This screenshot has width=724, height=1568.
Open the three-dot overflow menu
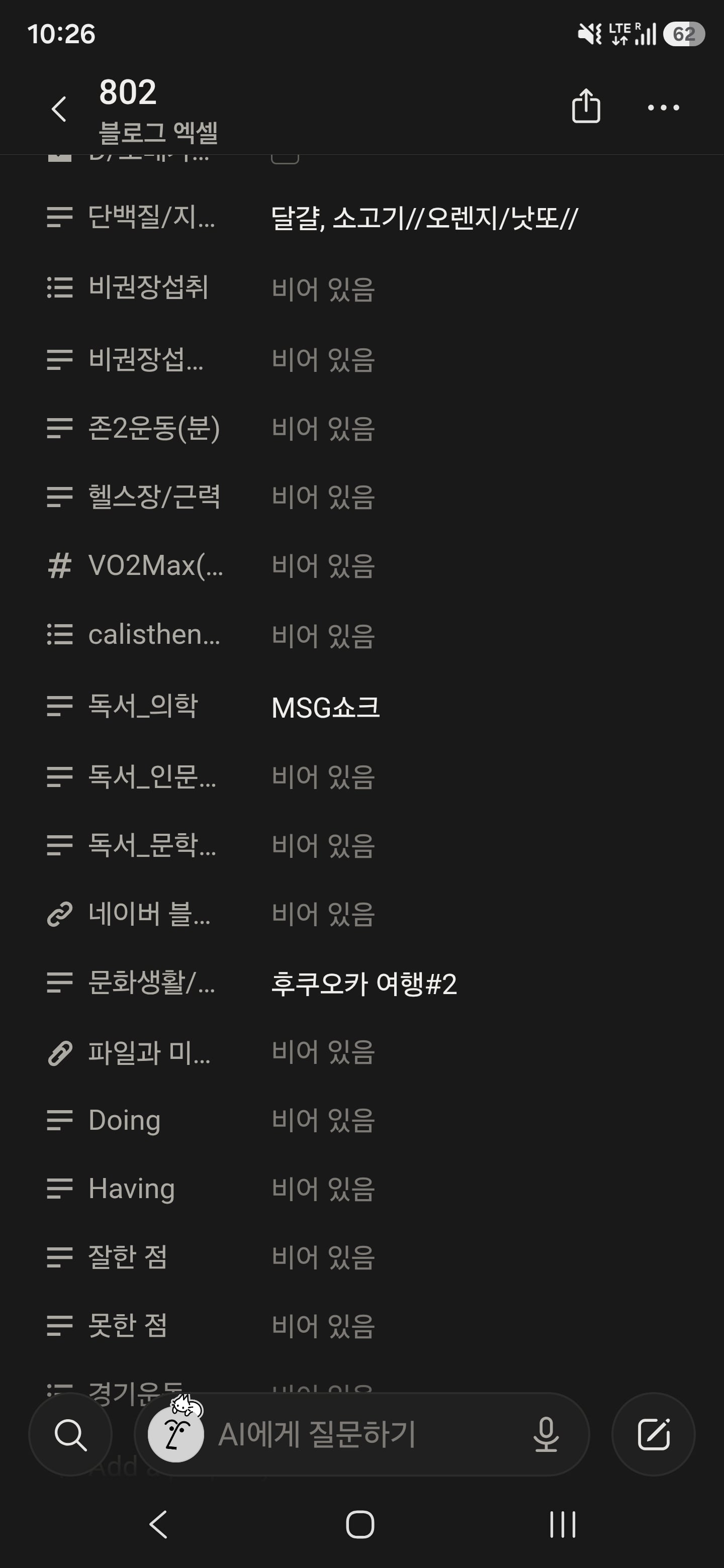pos(663,108)
